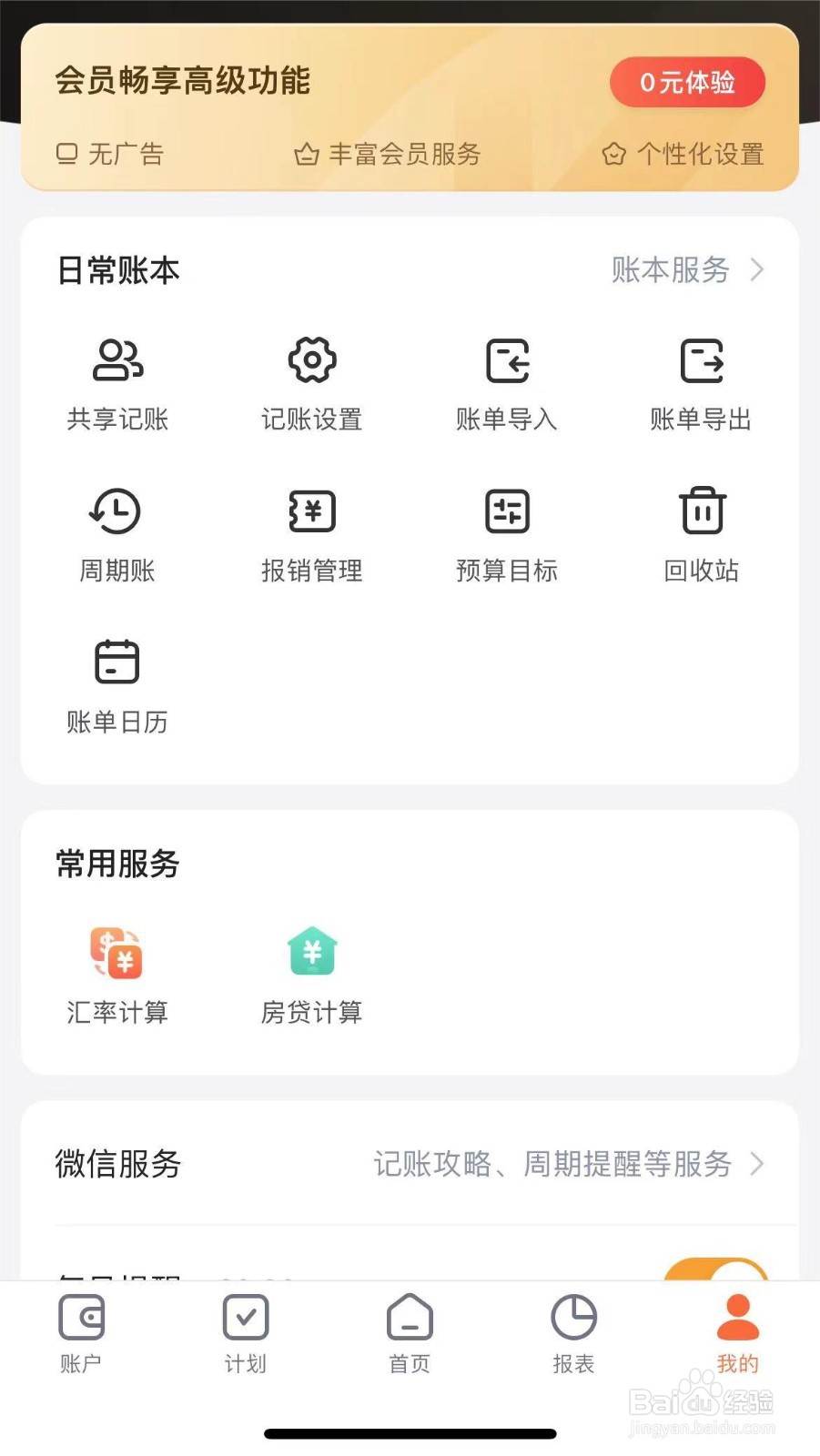Screen dimensions: 820x1456
Task: Open the 回收站 recycle bin
Action: point(701,535)
